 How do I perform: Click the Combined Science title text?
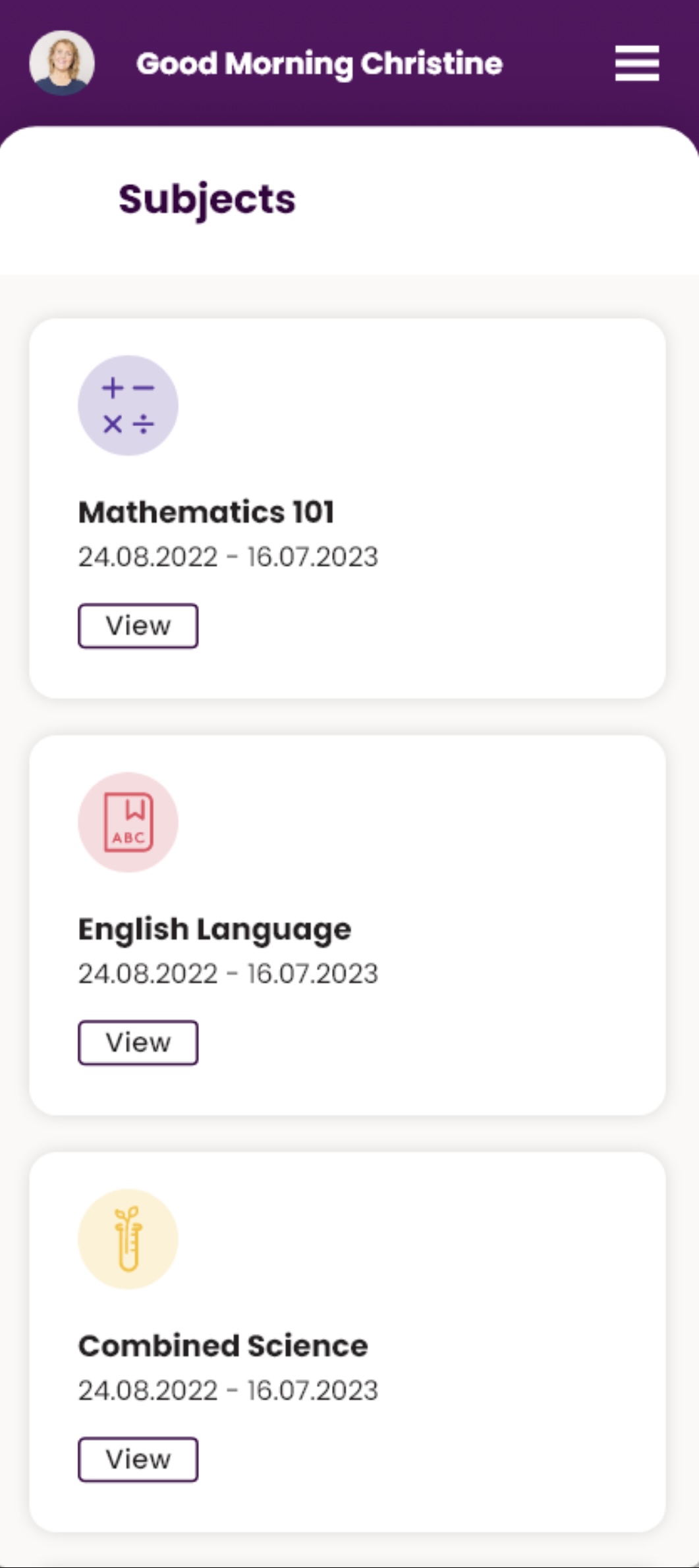click(x=224, y=1345)
